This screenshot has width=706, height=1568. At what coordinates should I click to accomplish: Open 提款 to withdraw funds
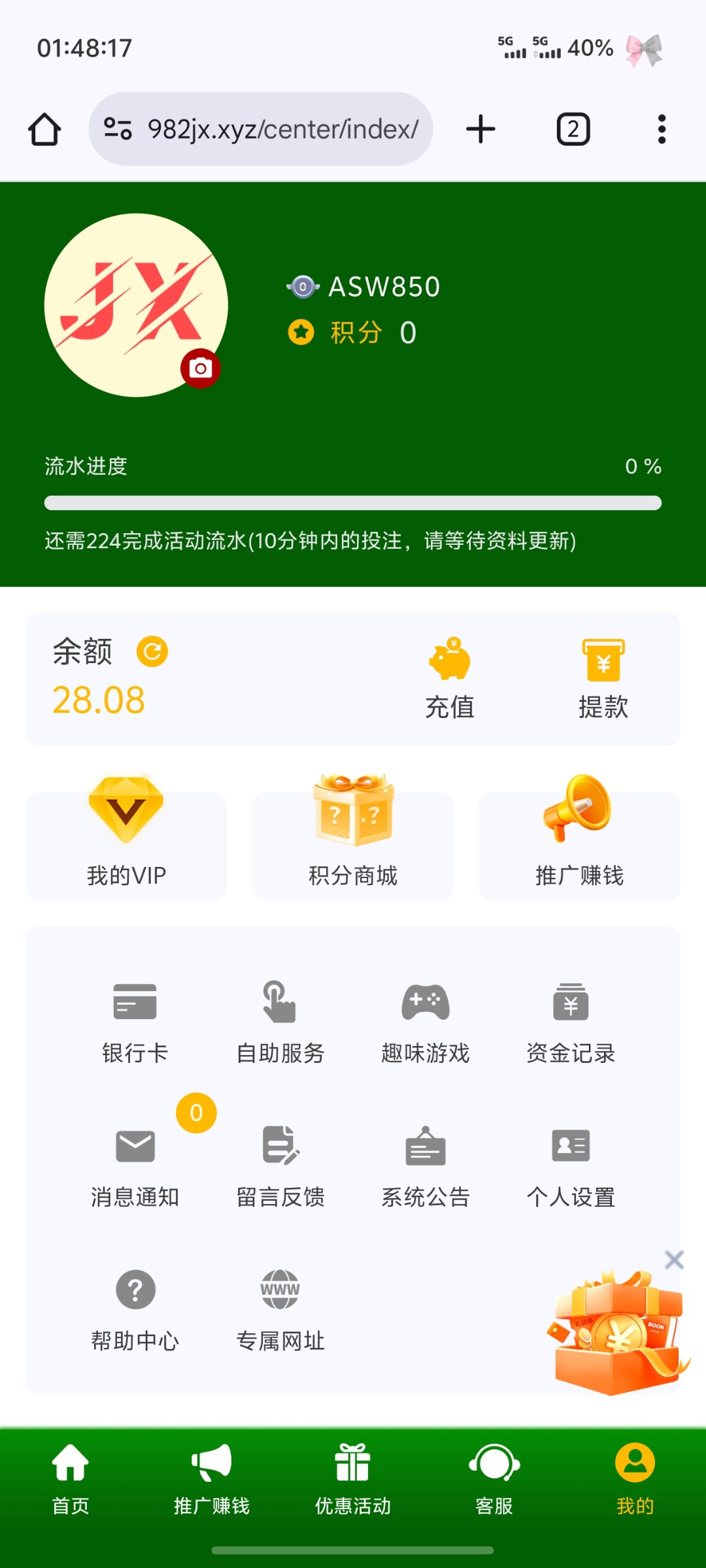[603, 679]
